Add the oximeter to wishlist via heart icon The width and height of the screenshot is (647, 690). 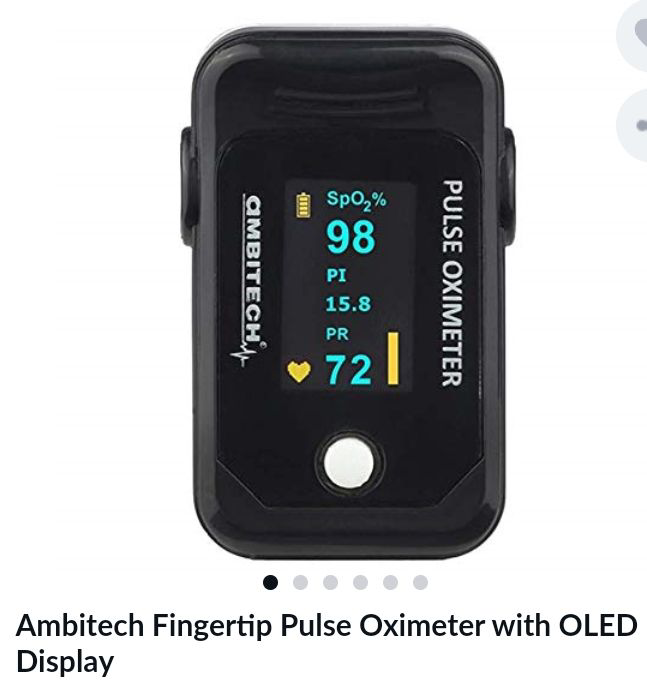pyautogui.click(x=636, y=32)
